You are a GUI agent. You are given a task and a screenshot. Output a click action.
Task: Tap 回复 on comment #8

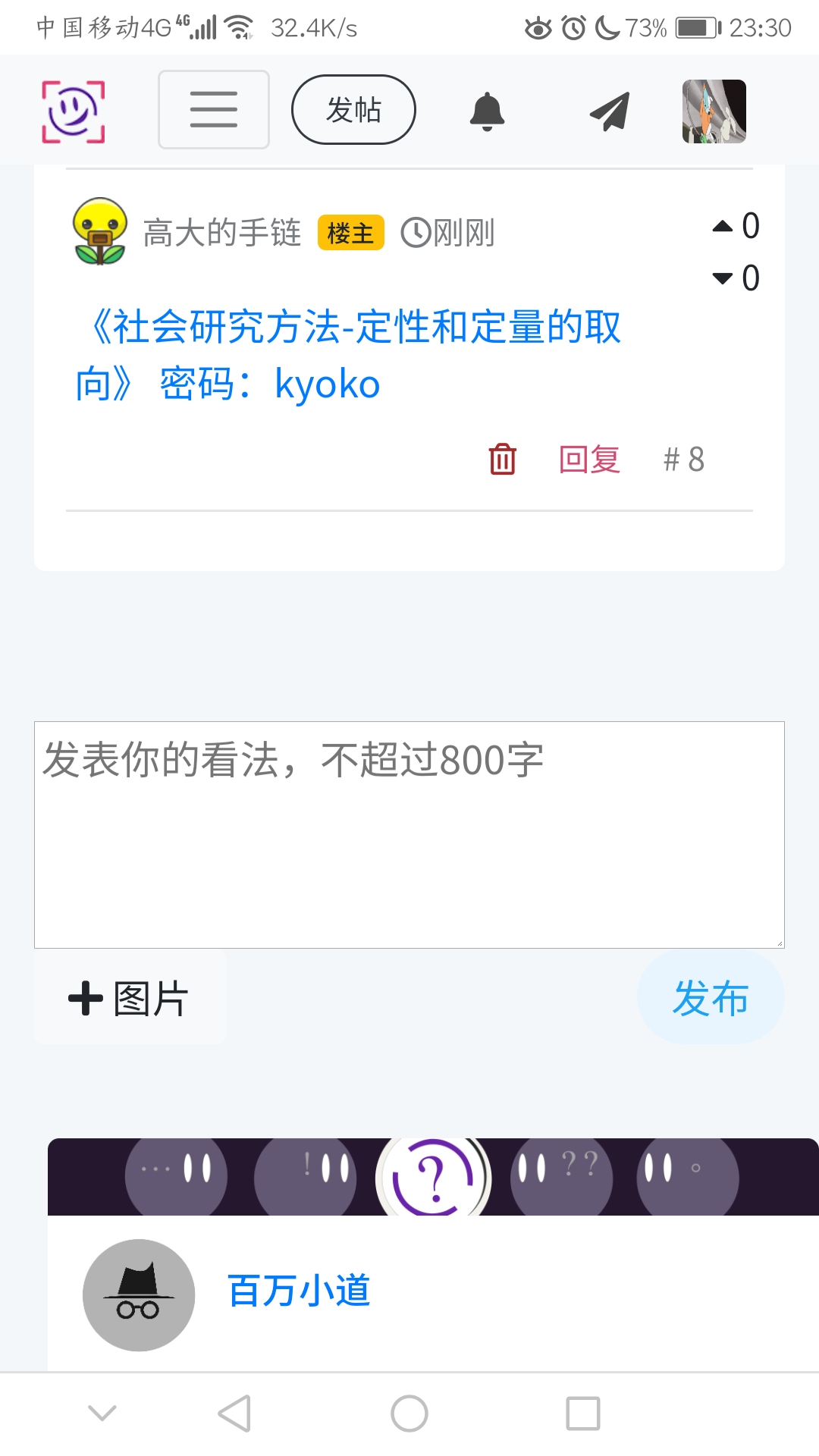589,460
